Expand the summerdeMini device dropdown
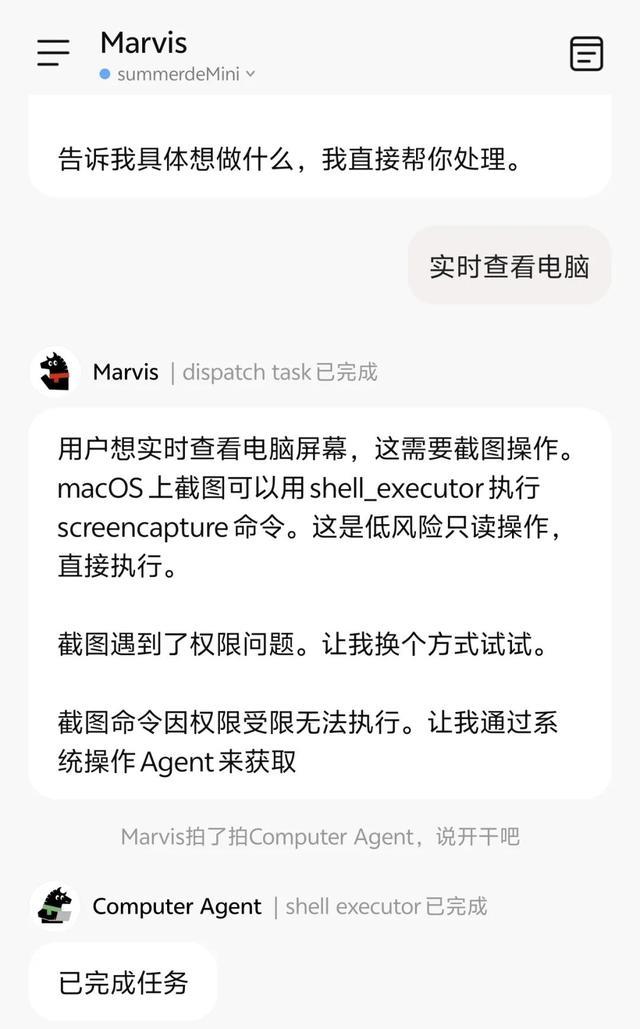This screenshot has width=640, height=1029. pos(177,74)
